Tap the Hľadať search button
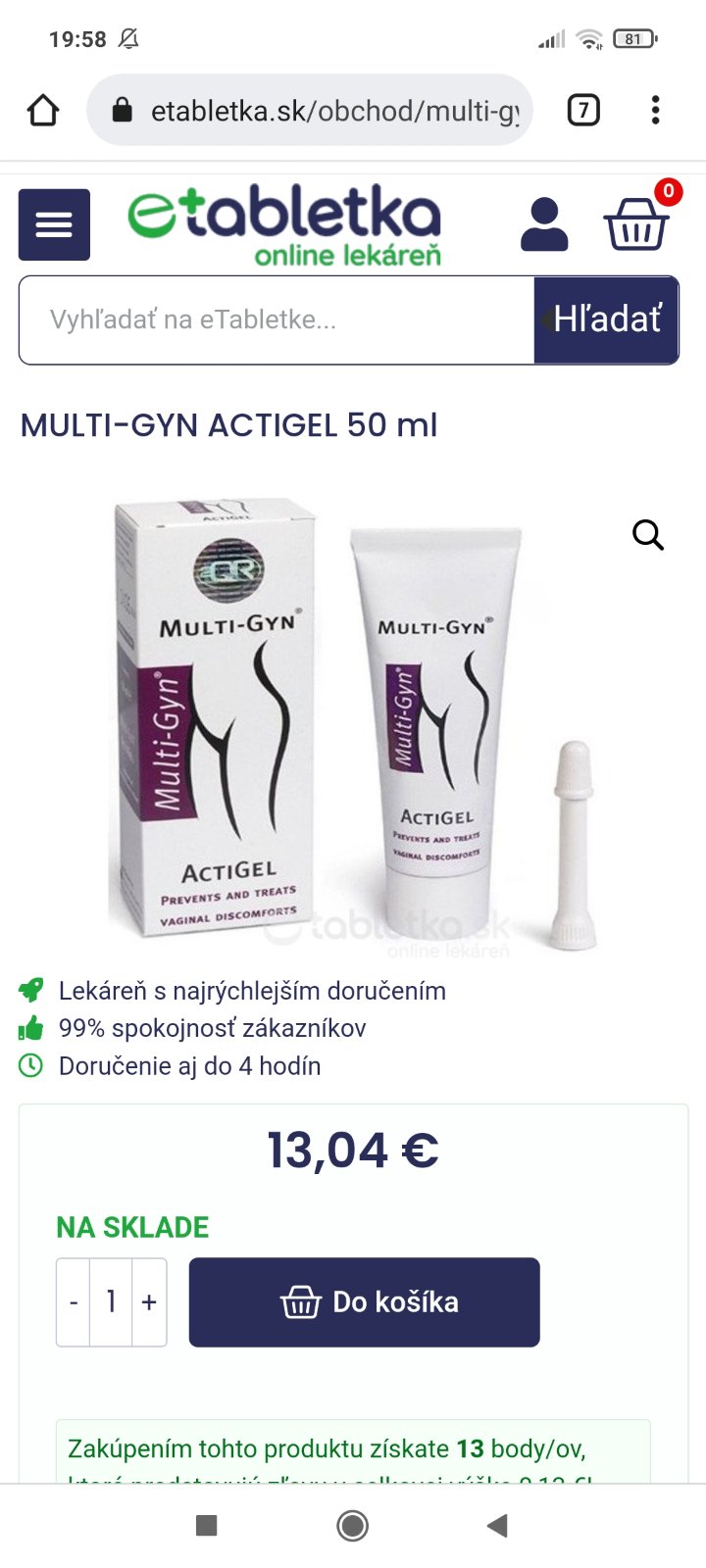The width and height of the screenshot is (706, 1568). 606,320
